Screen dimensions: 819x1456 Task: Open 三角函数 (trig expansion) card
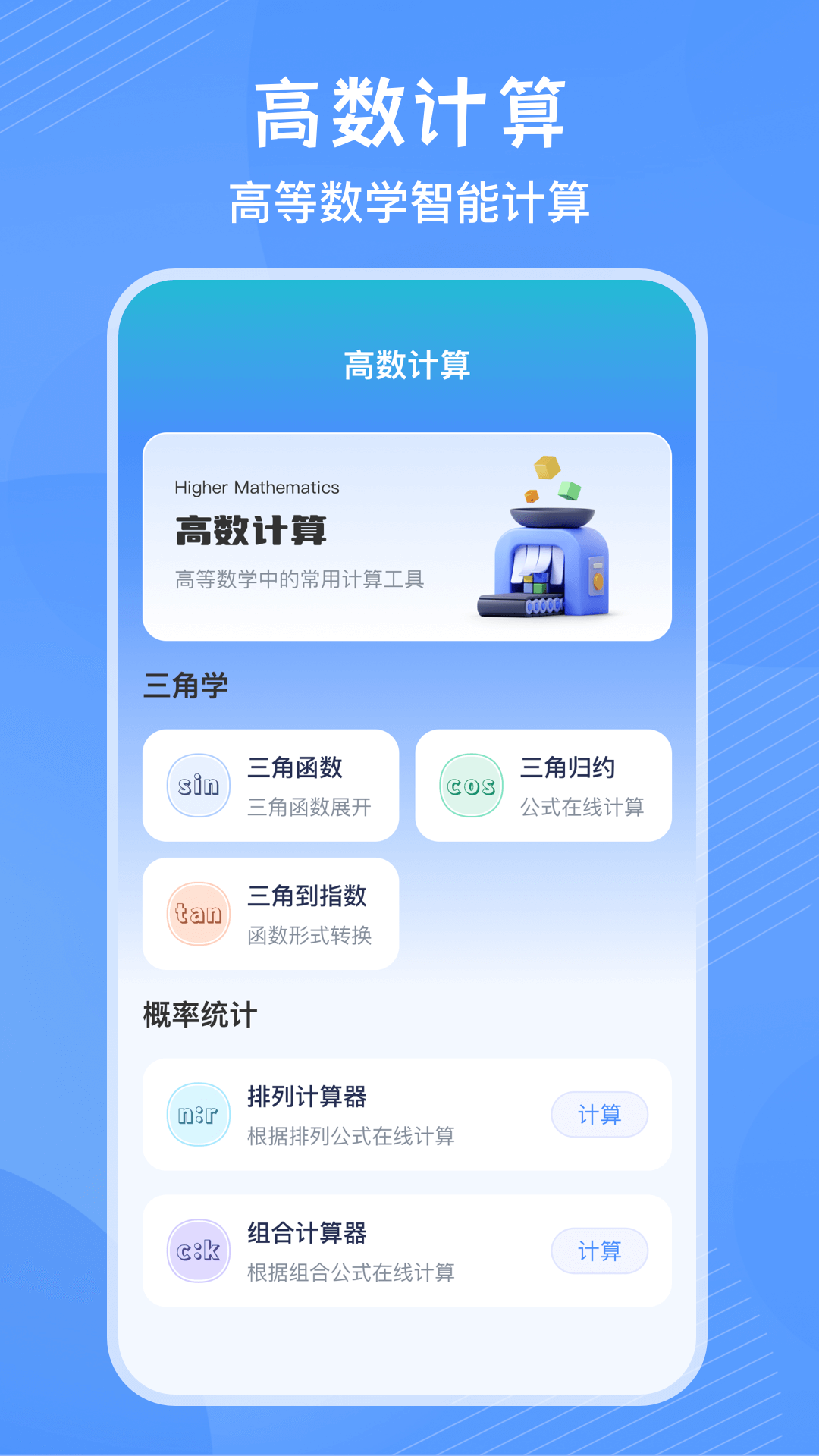[271, 786]
